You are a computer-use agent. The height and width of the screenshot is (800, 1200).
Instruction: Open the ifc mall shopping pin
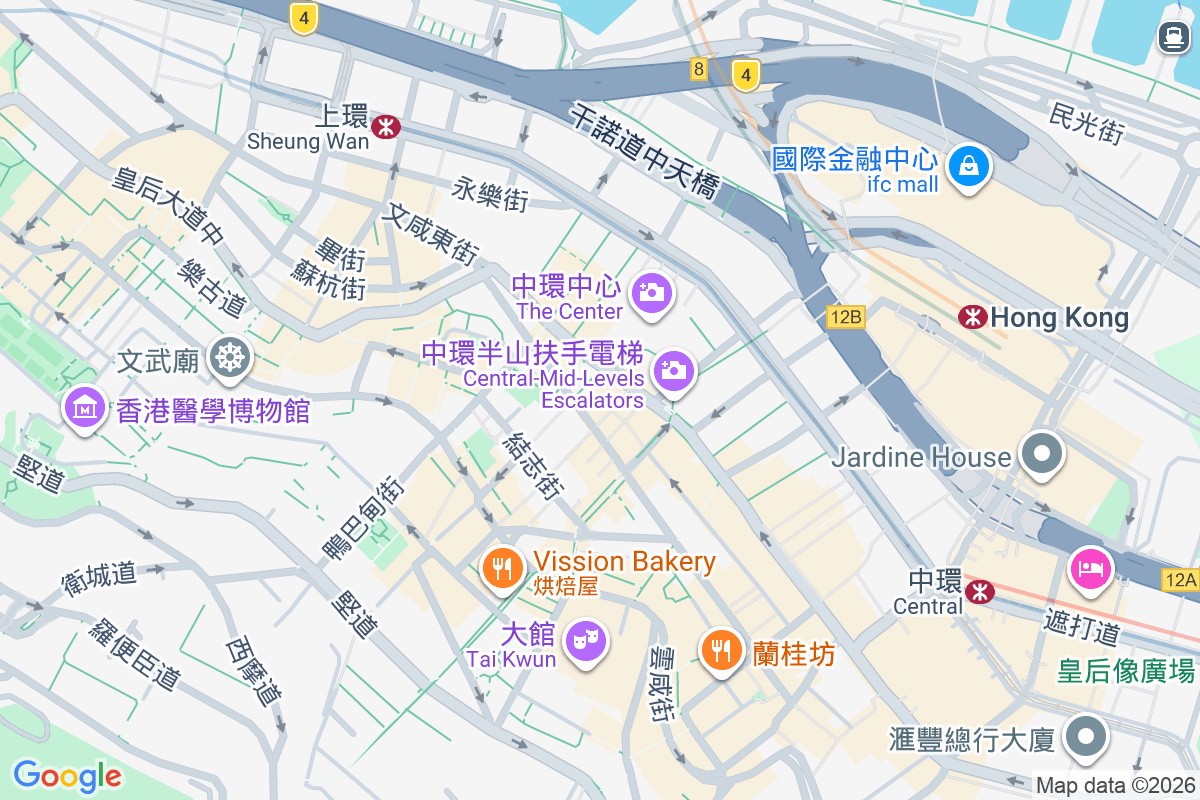coord(968,166)
